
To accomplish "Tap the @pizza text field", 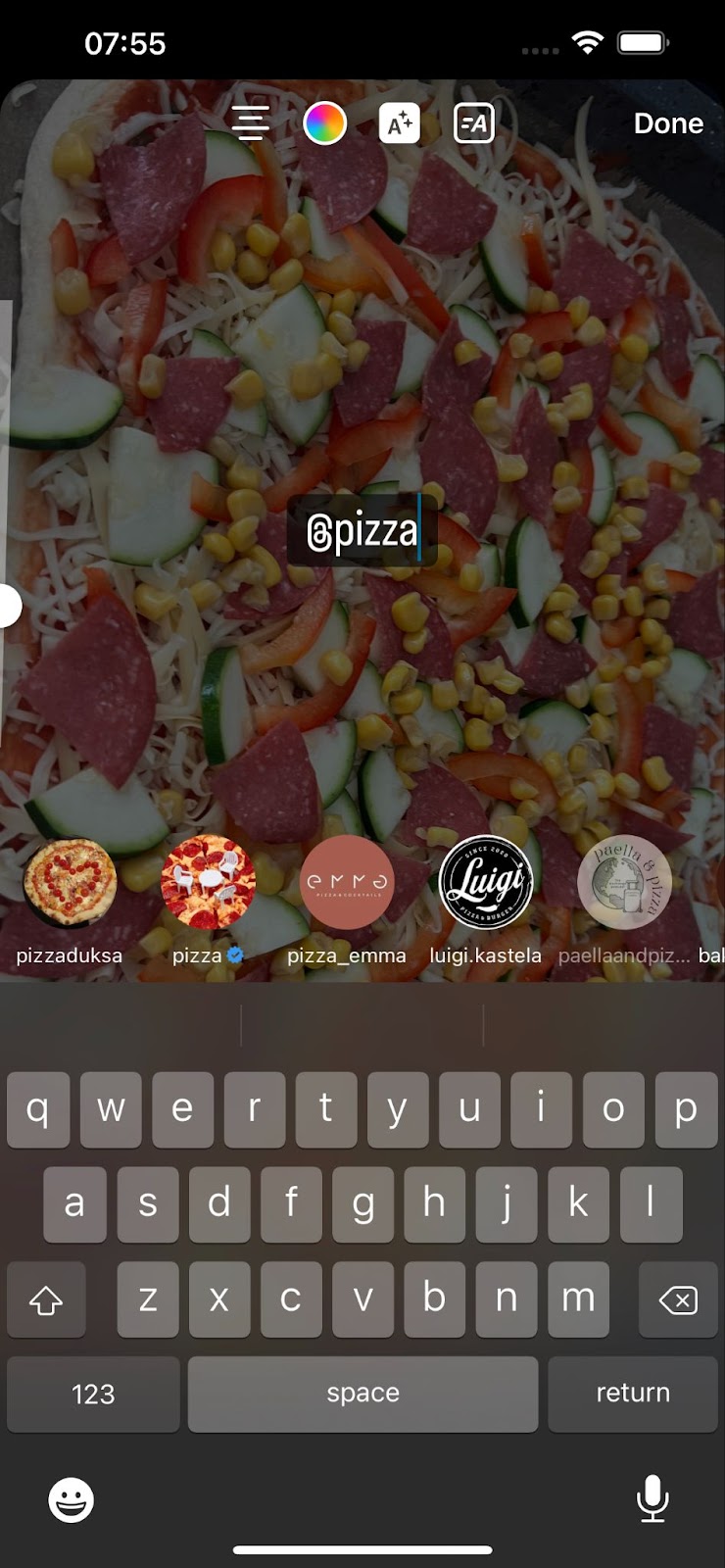I will [362, 532].
